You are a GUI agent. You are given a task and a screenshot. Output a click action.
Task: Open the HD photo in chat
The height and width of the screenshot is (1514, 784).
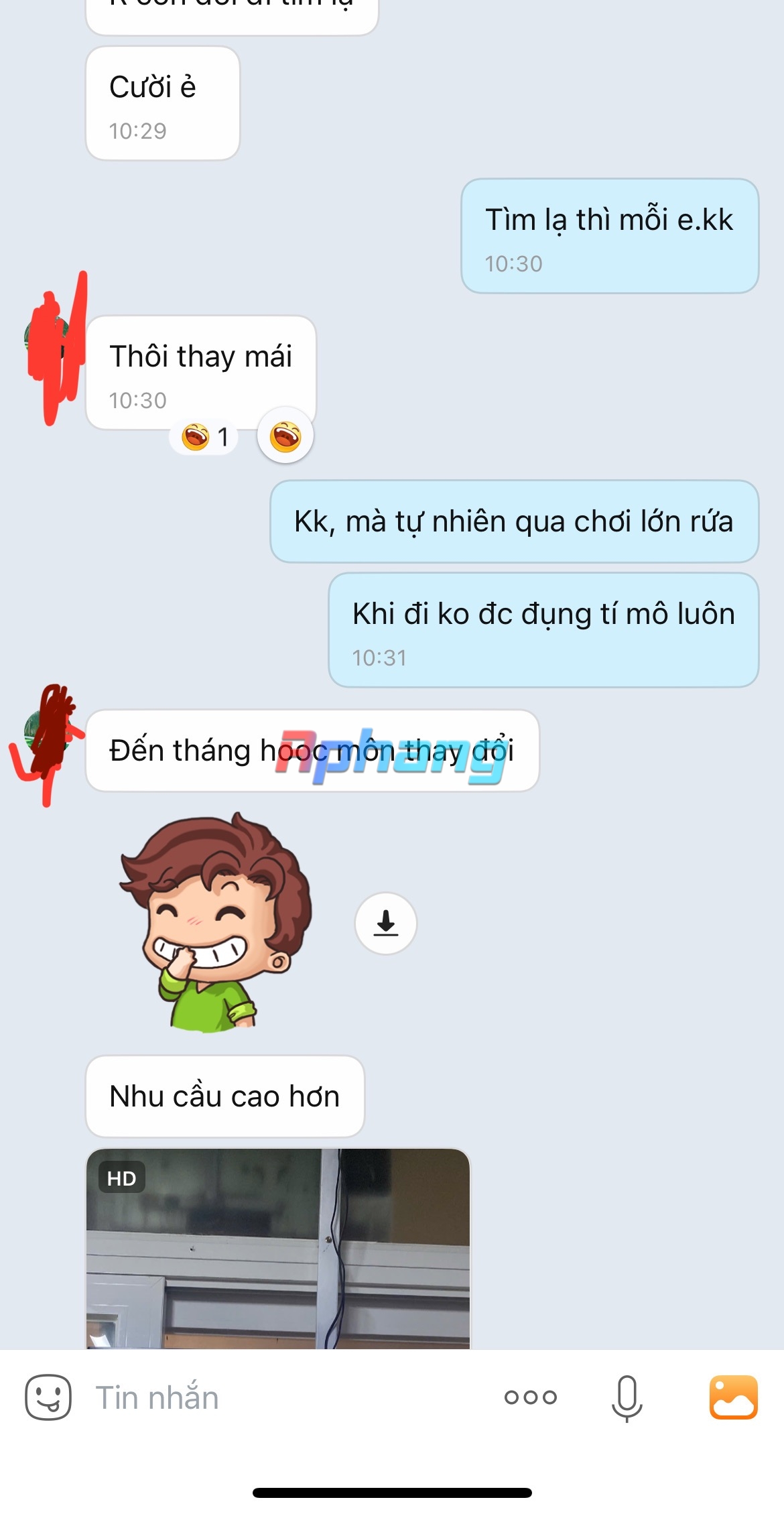tap(278, 1248)
